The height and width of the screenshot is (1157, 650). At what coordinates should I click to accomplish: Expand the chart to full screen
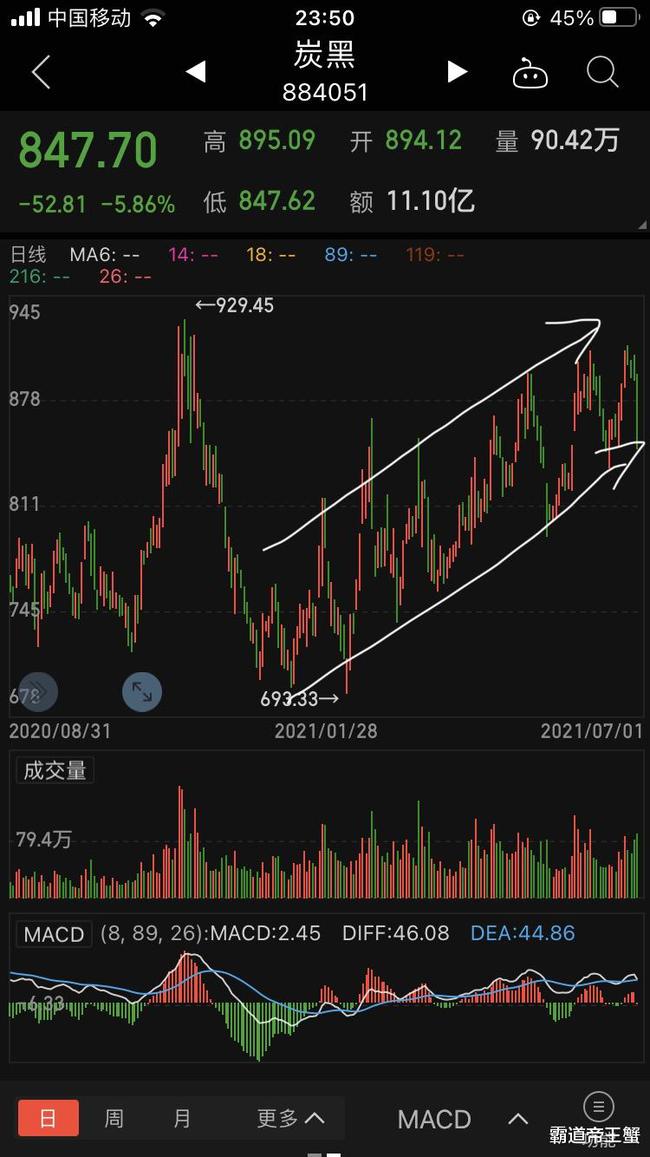[142, 691]
